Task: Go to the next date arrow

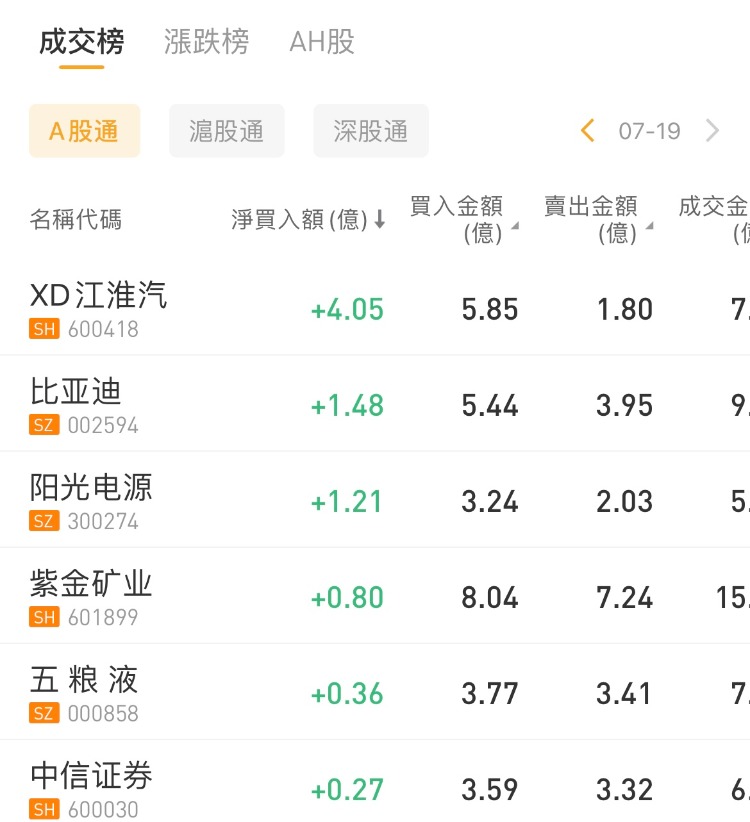Action: pos(713,131)
